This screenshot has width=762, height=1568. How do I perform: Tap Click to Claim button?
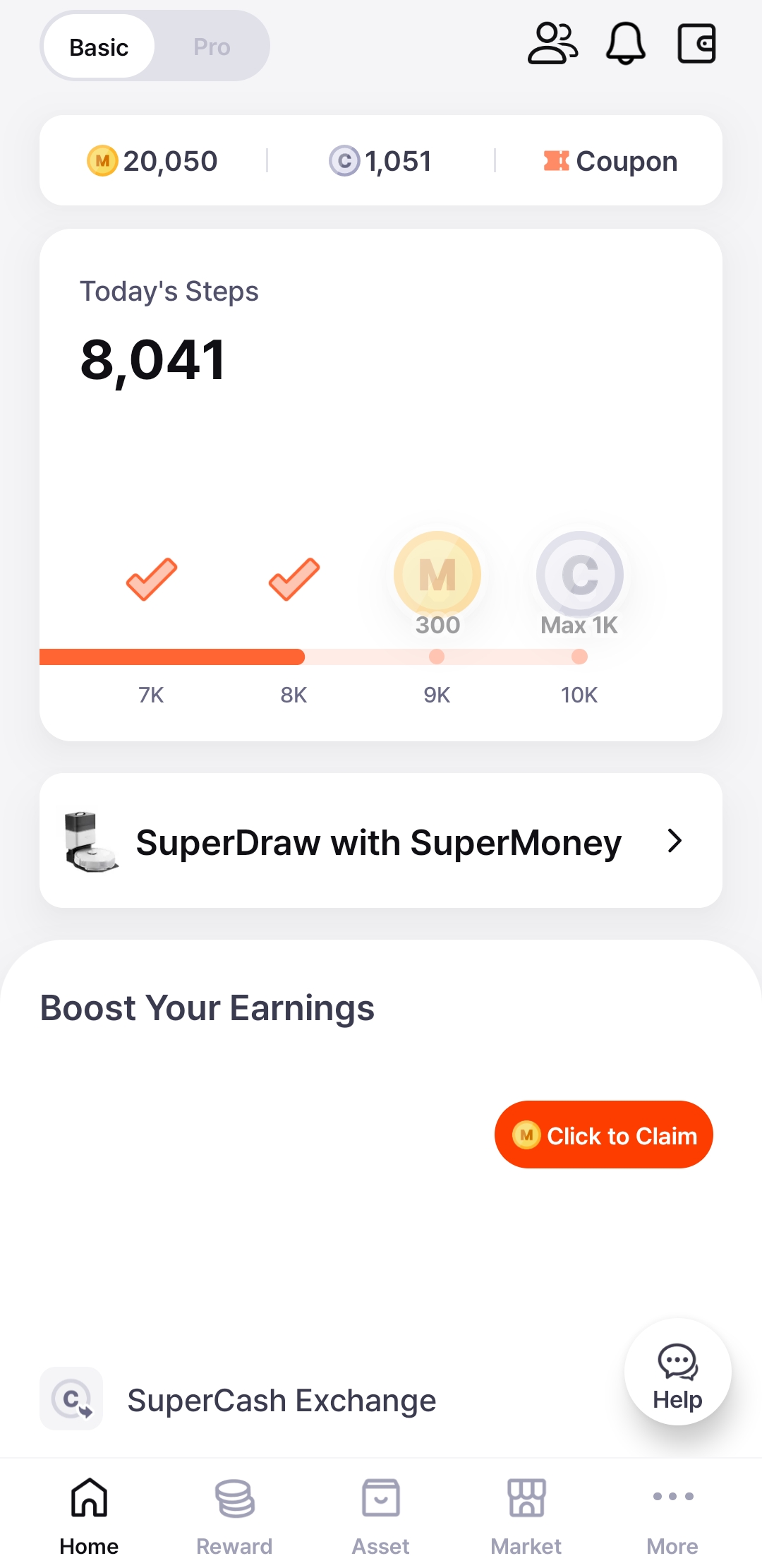coord(603,1135)
